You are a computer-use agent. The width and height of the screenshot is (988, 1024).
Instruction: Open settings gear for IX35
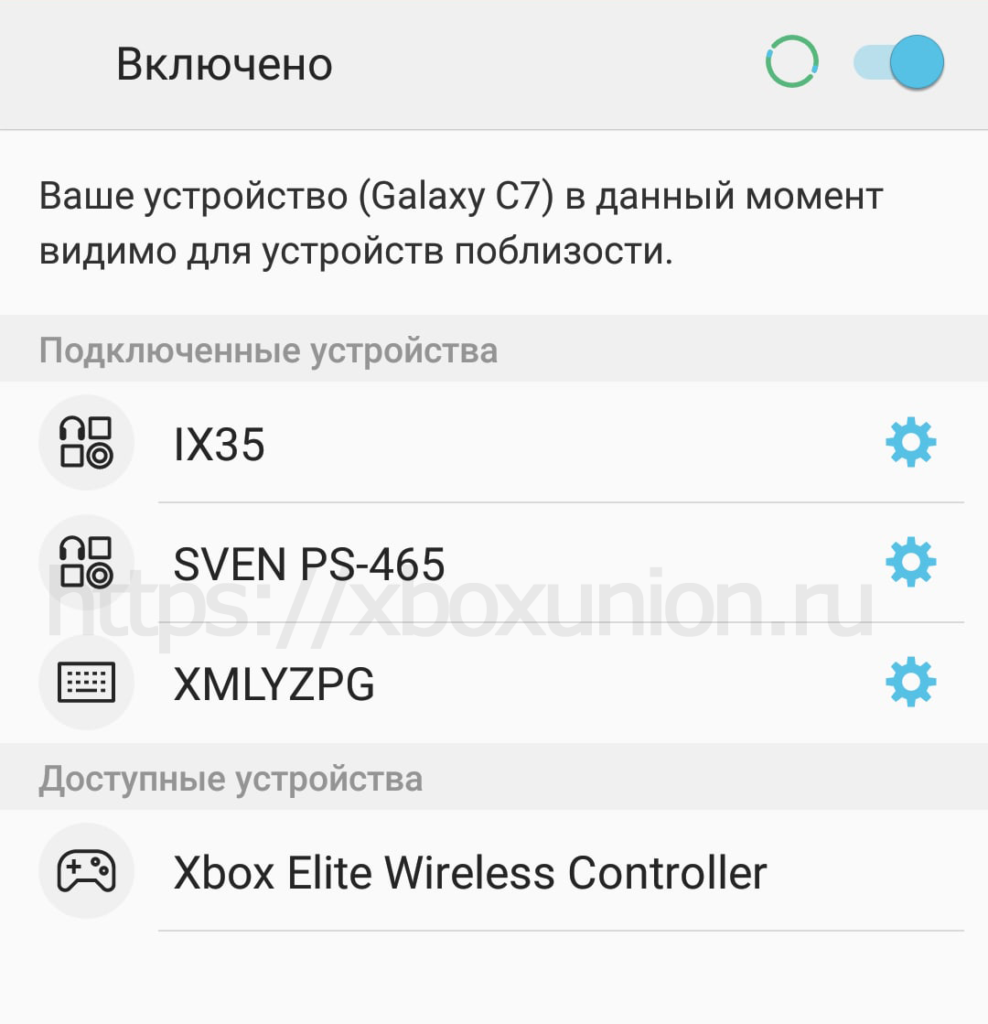pos(910,443)
